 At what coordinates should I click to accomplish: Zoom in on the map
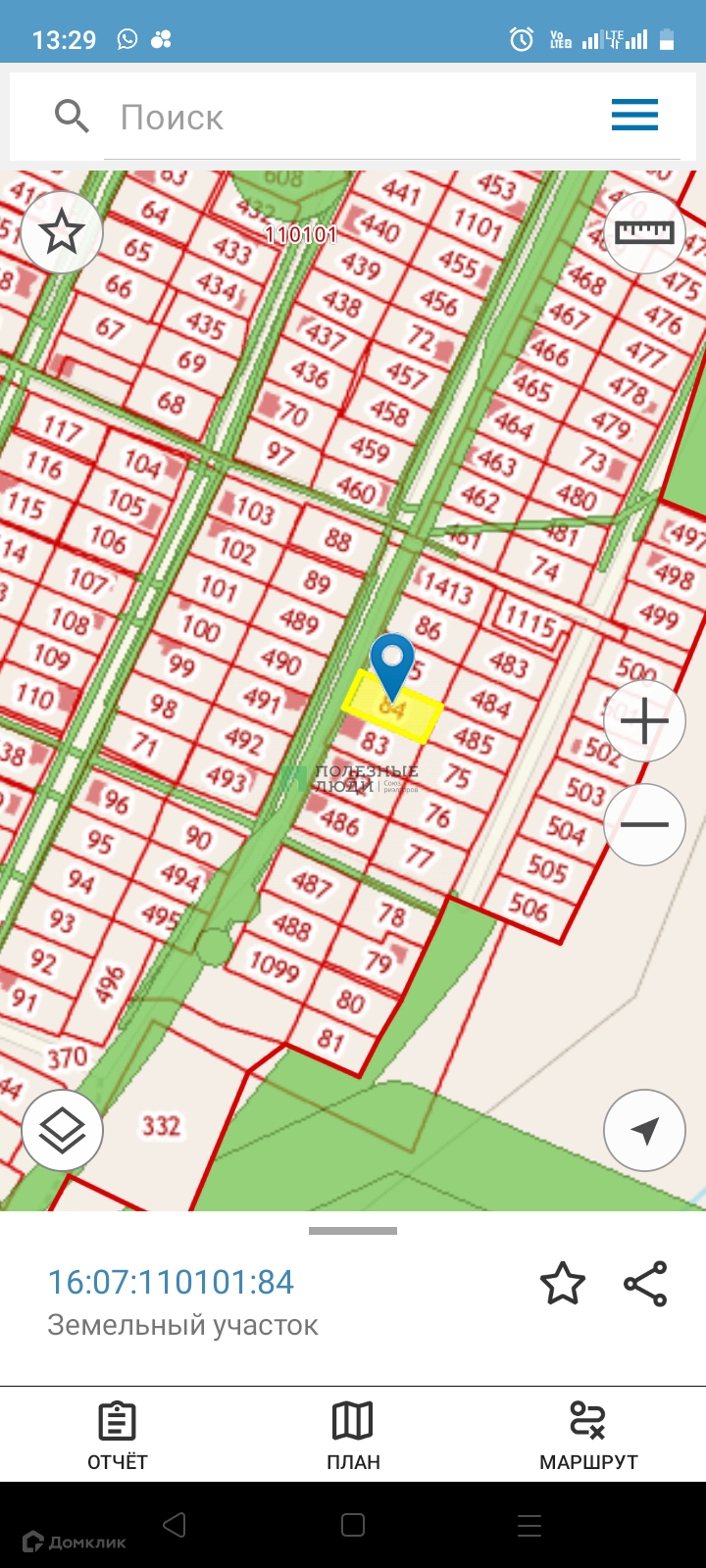click(x=644, y=721)
